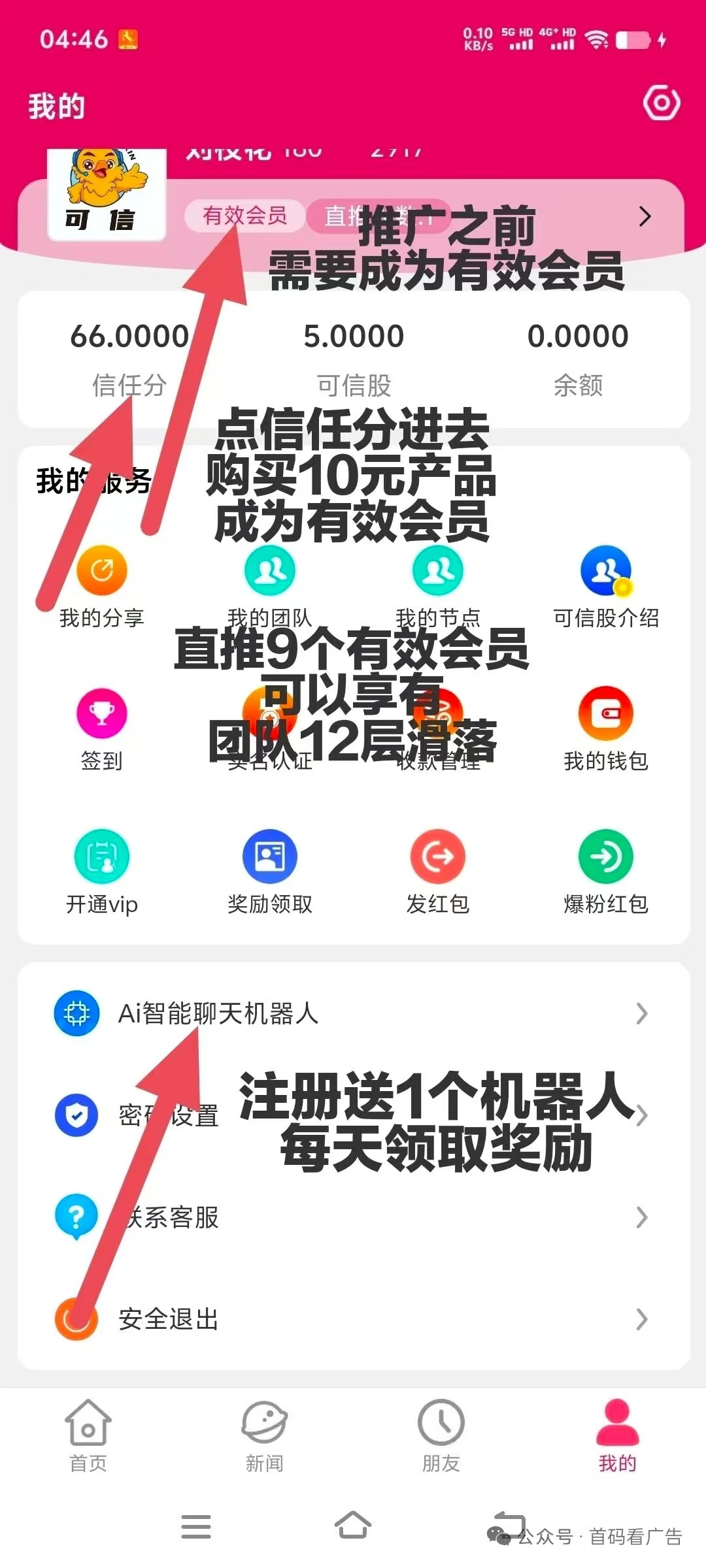Open 我的团队
The height and width of the screenshot is (1568, 706).
pos(270,586)
